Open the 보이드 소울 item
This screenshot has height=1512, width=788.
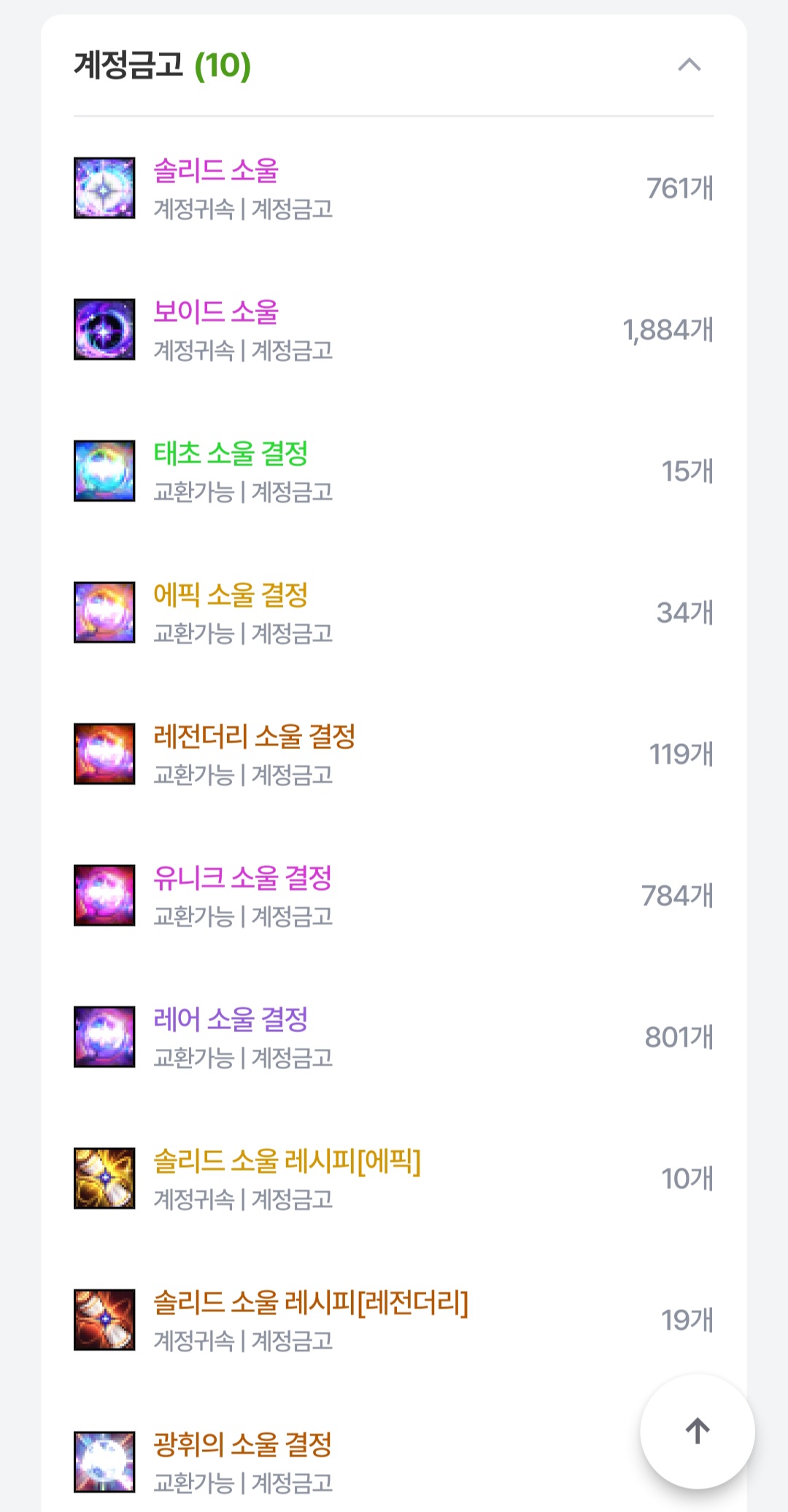point(217,313)
